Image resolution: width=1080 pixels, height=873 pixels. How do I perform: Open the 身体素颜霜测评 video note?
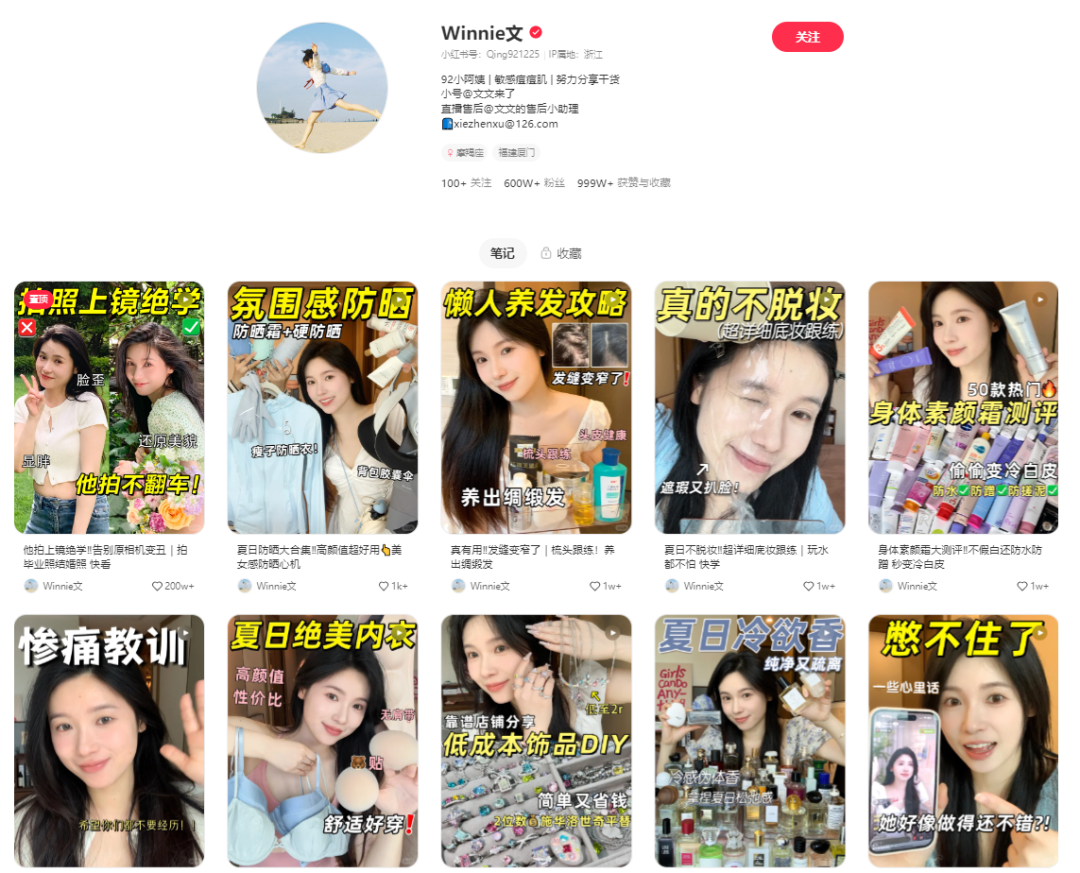point(963,407)
